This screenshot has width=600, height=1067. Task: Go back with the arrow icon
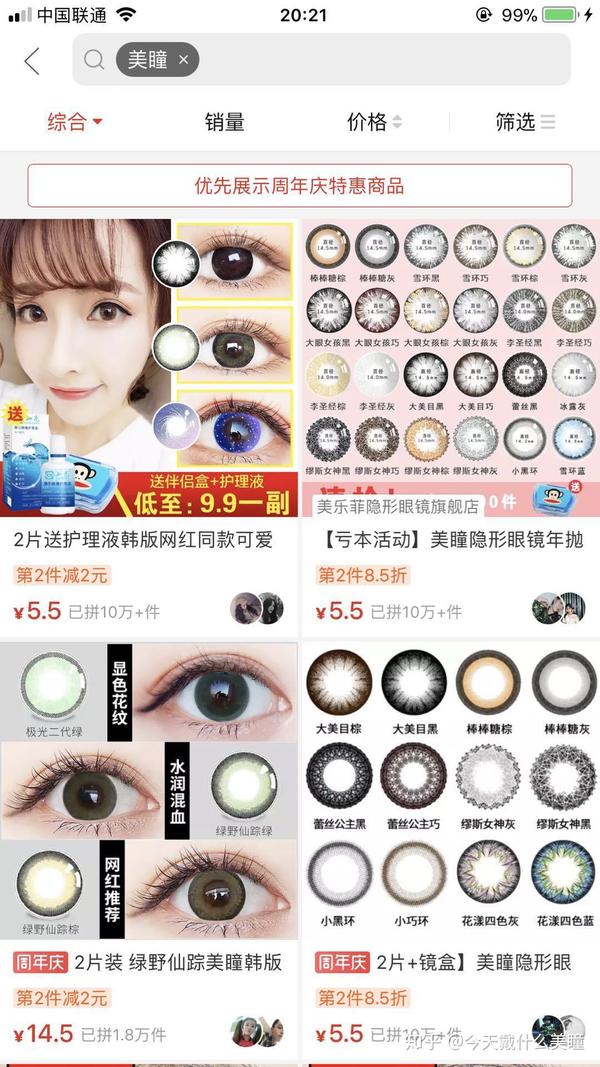pyautogui.click(x=32, y=61)
